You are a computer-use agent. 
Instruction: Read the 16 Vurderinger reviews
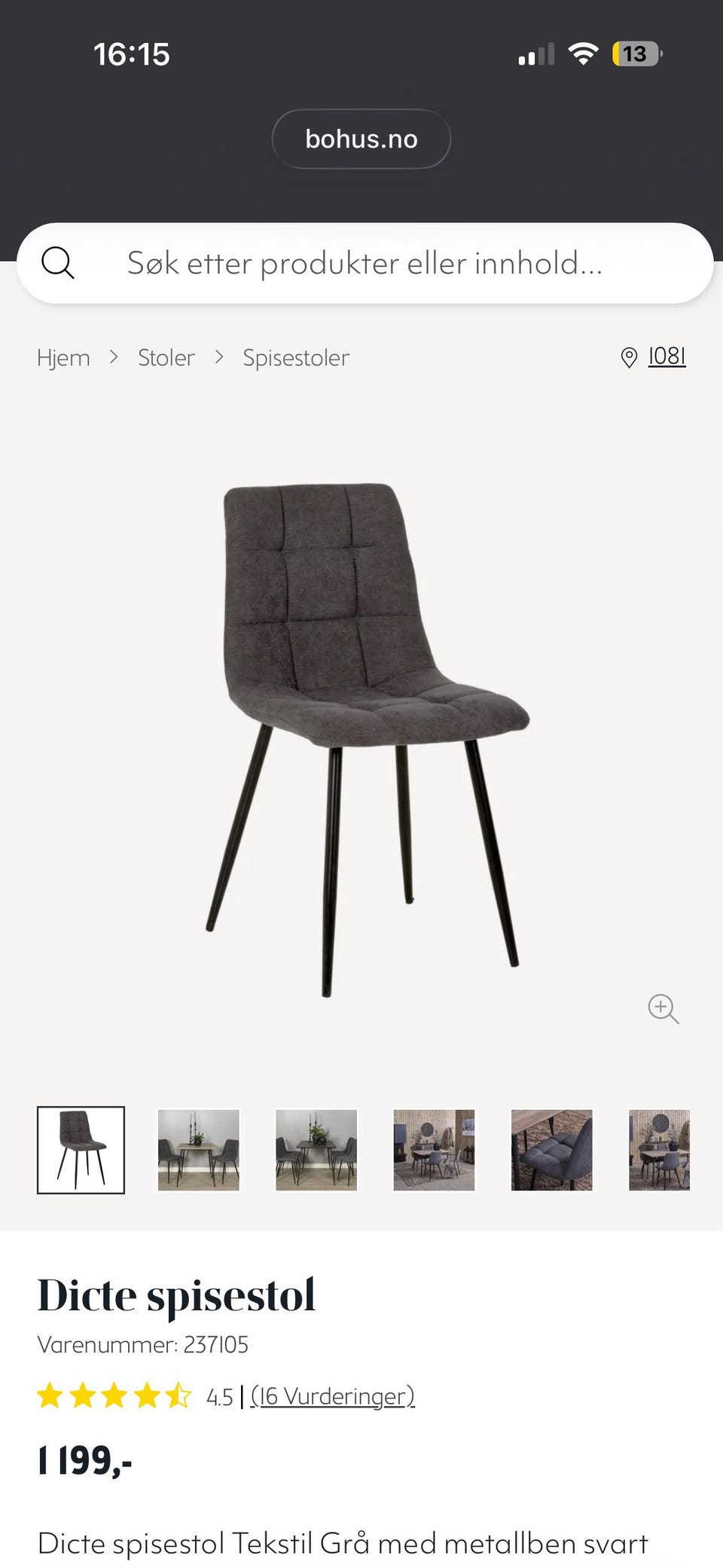332,1396
